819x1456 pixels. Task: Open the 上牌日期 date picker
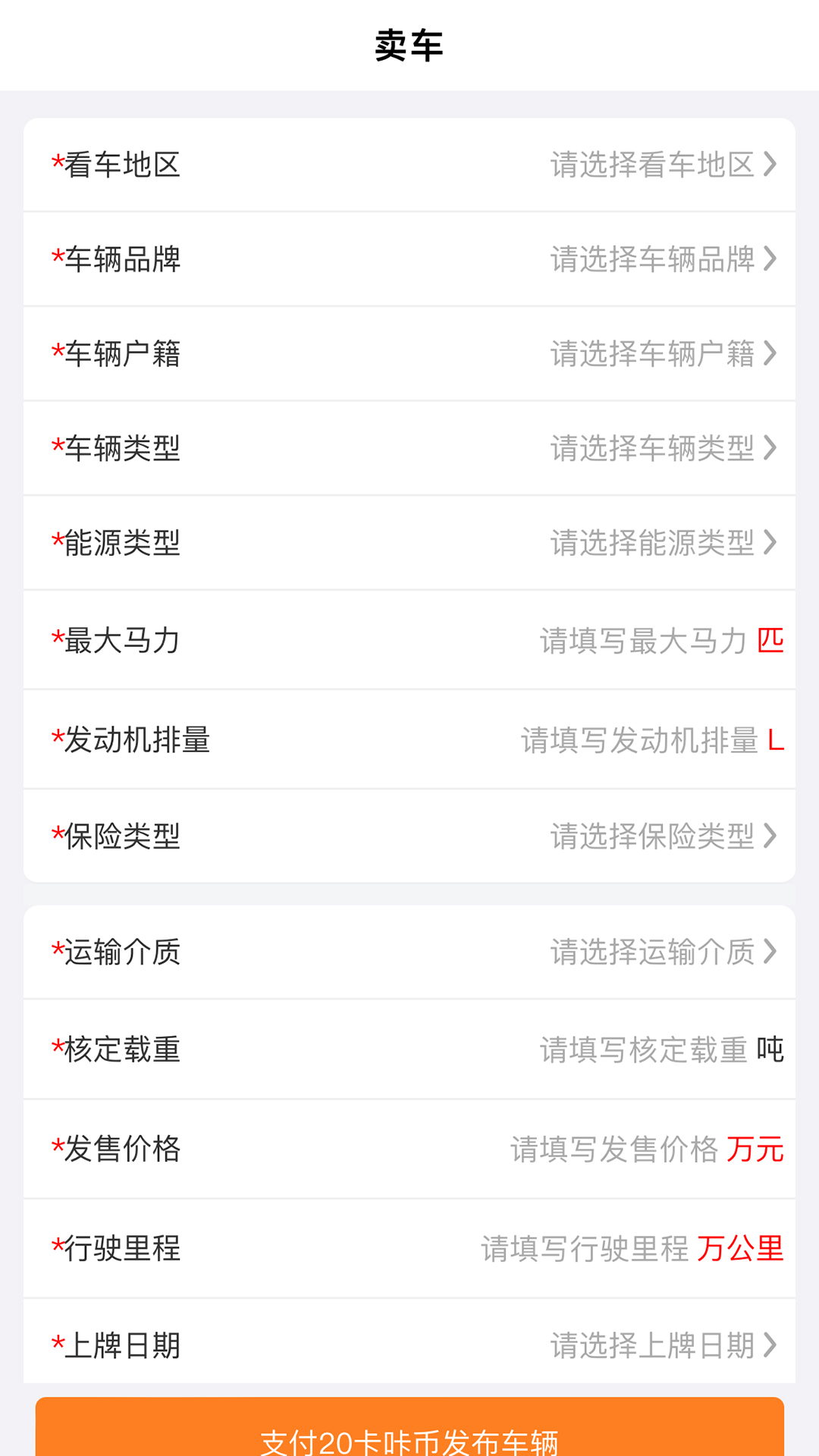(409, 1345)
